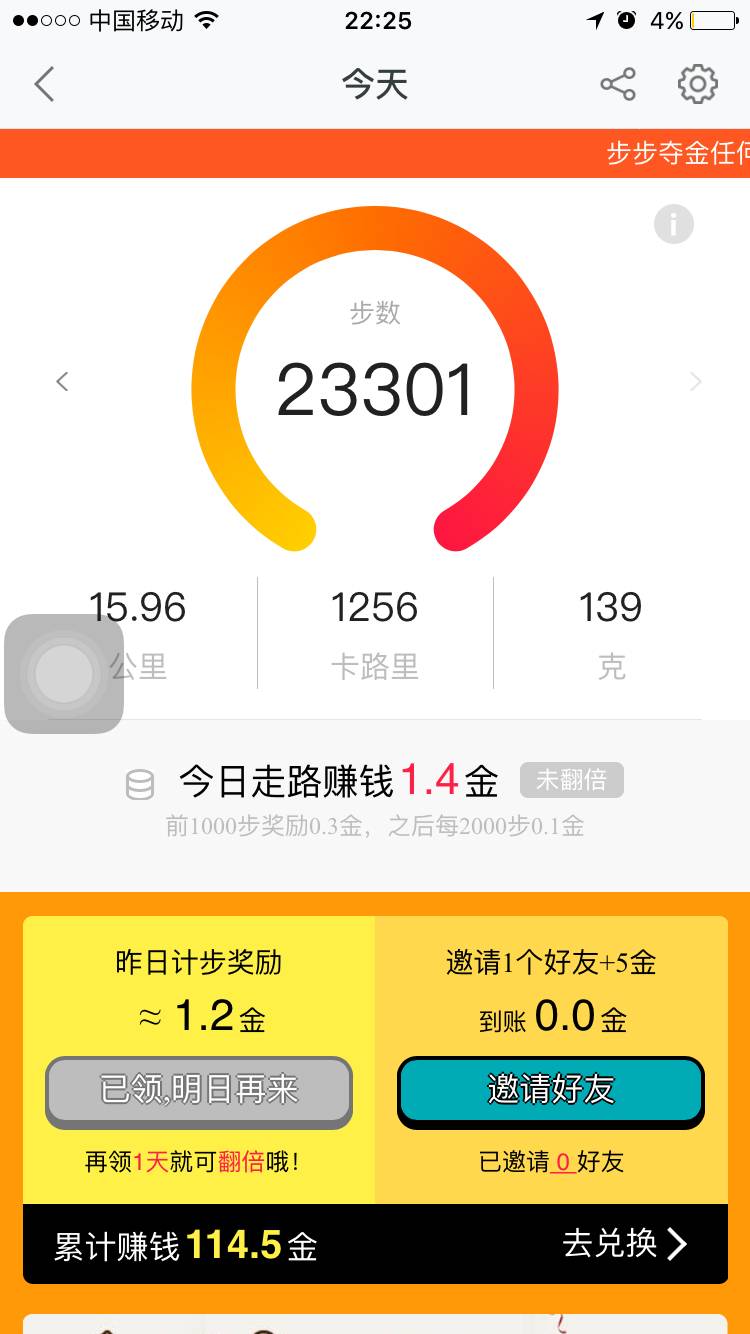Tap the 未翻倍 badge
Screen dimensions: 750x1334
(571, 780)
